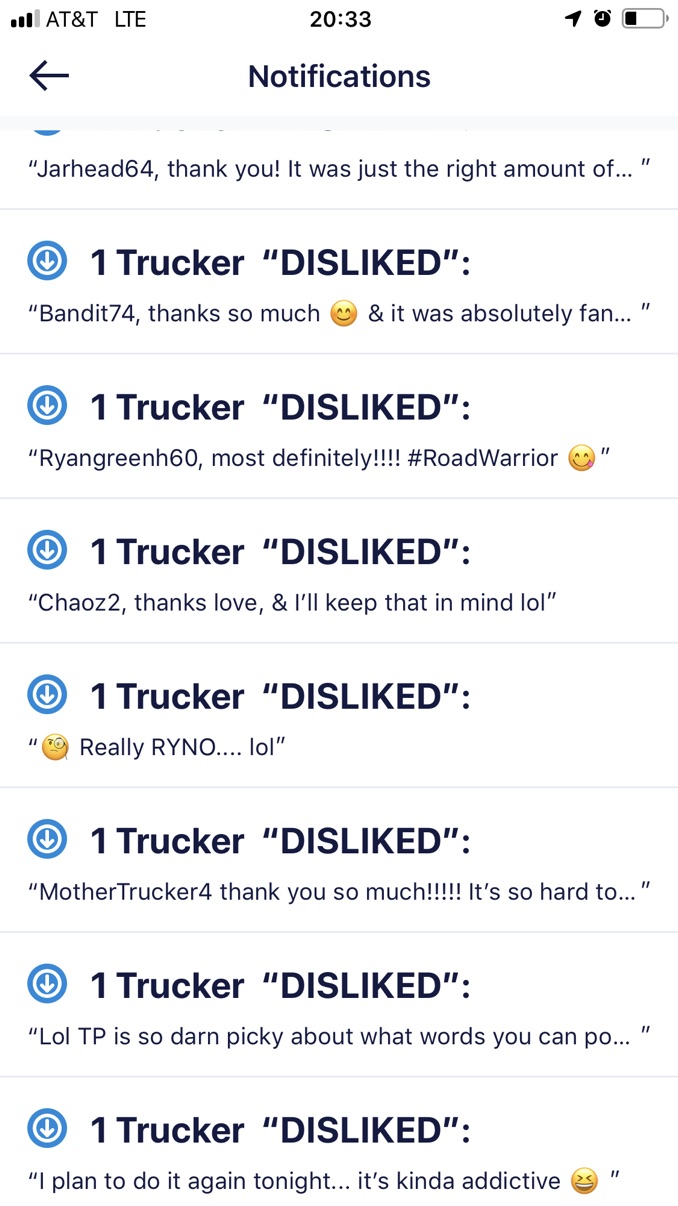The width and height of the screenshot is (678, 1206).
Task: Open the "I plan to do it again tonight" notification
Action: coord(339,1153)
